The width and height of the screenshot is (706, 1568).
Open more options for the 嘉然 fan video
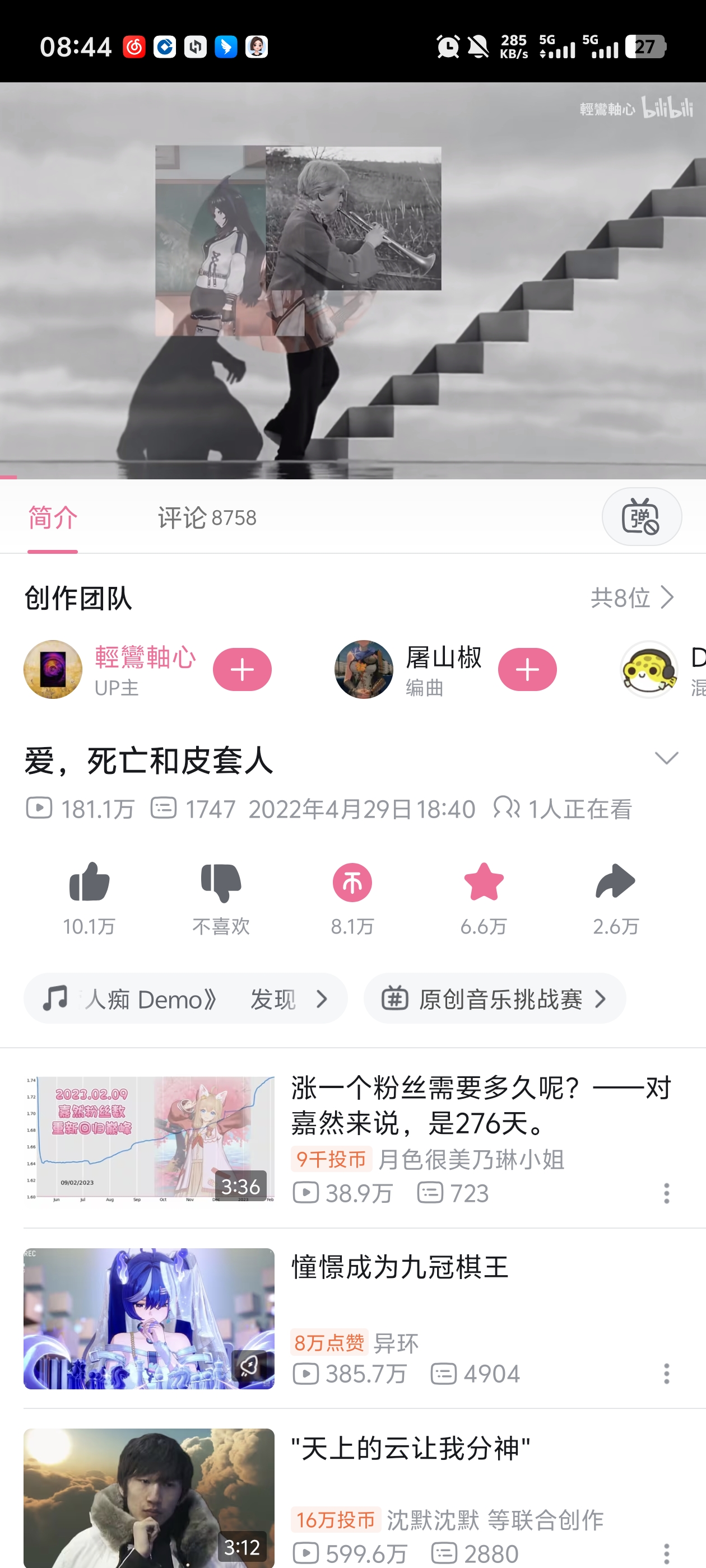pyautogui.click(x=666, y=1193)
